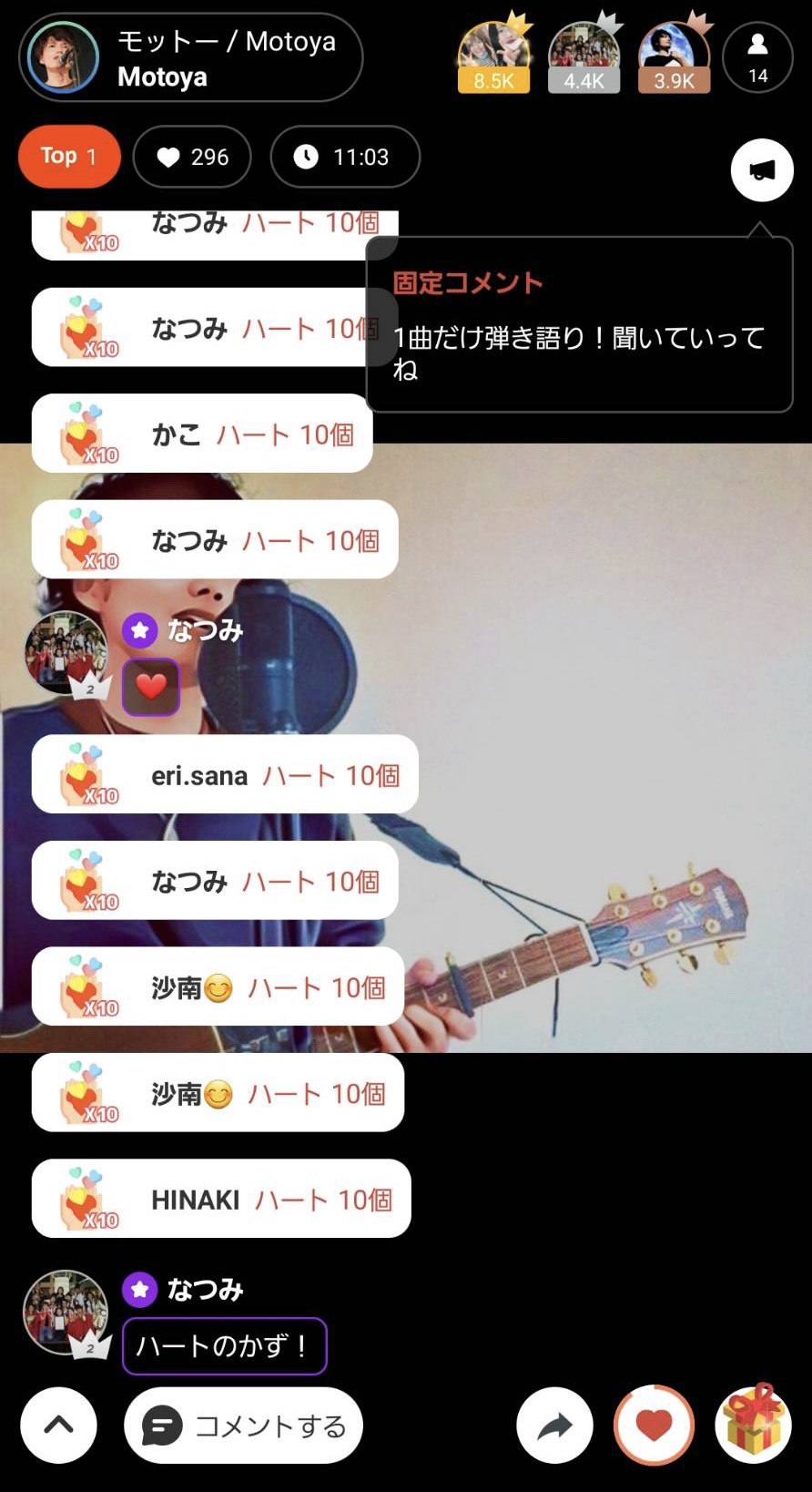View the second-ranked fan with 4.4K
The height and width of the screenshot is (1492, 812).
(584, 56)
